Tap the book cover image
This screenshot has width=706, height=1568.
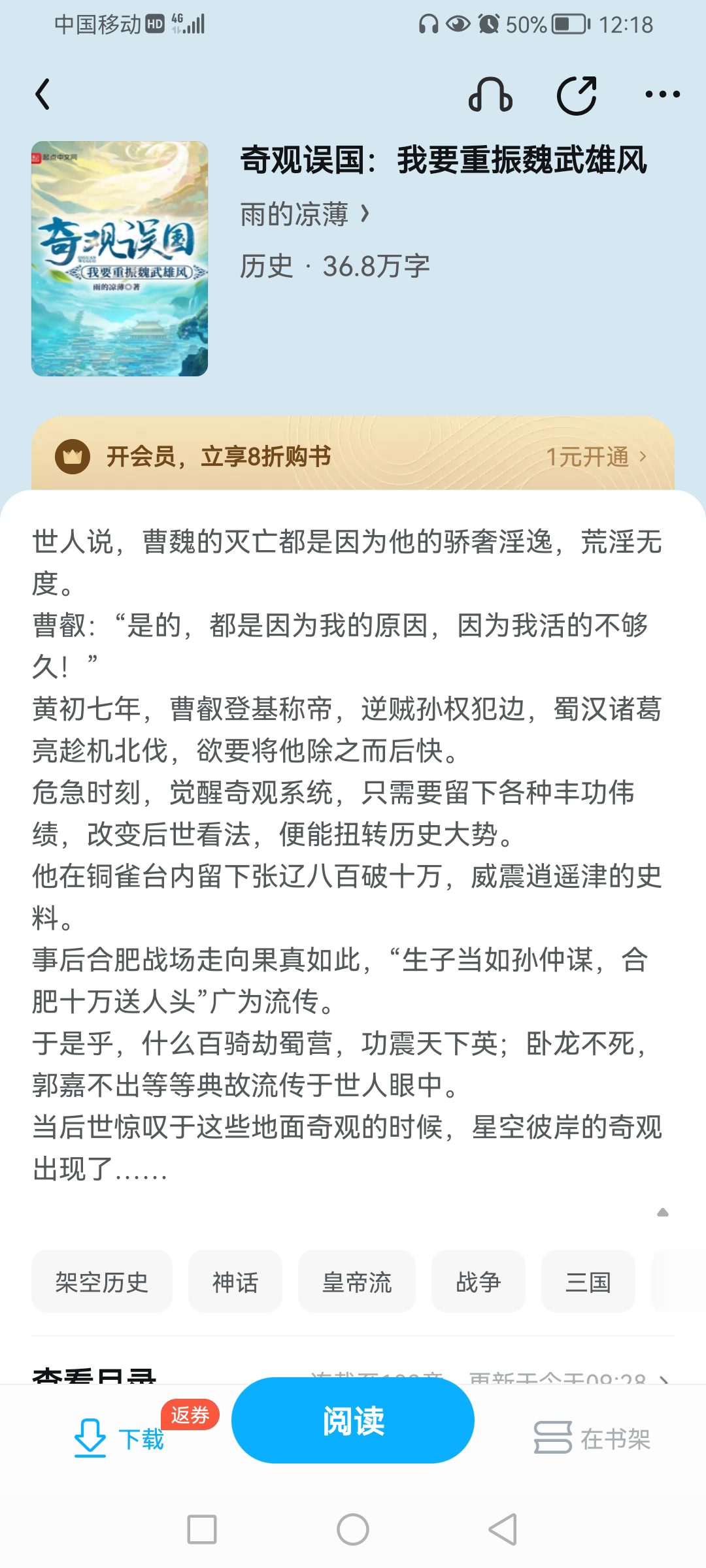(120, 259)
